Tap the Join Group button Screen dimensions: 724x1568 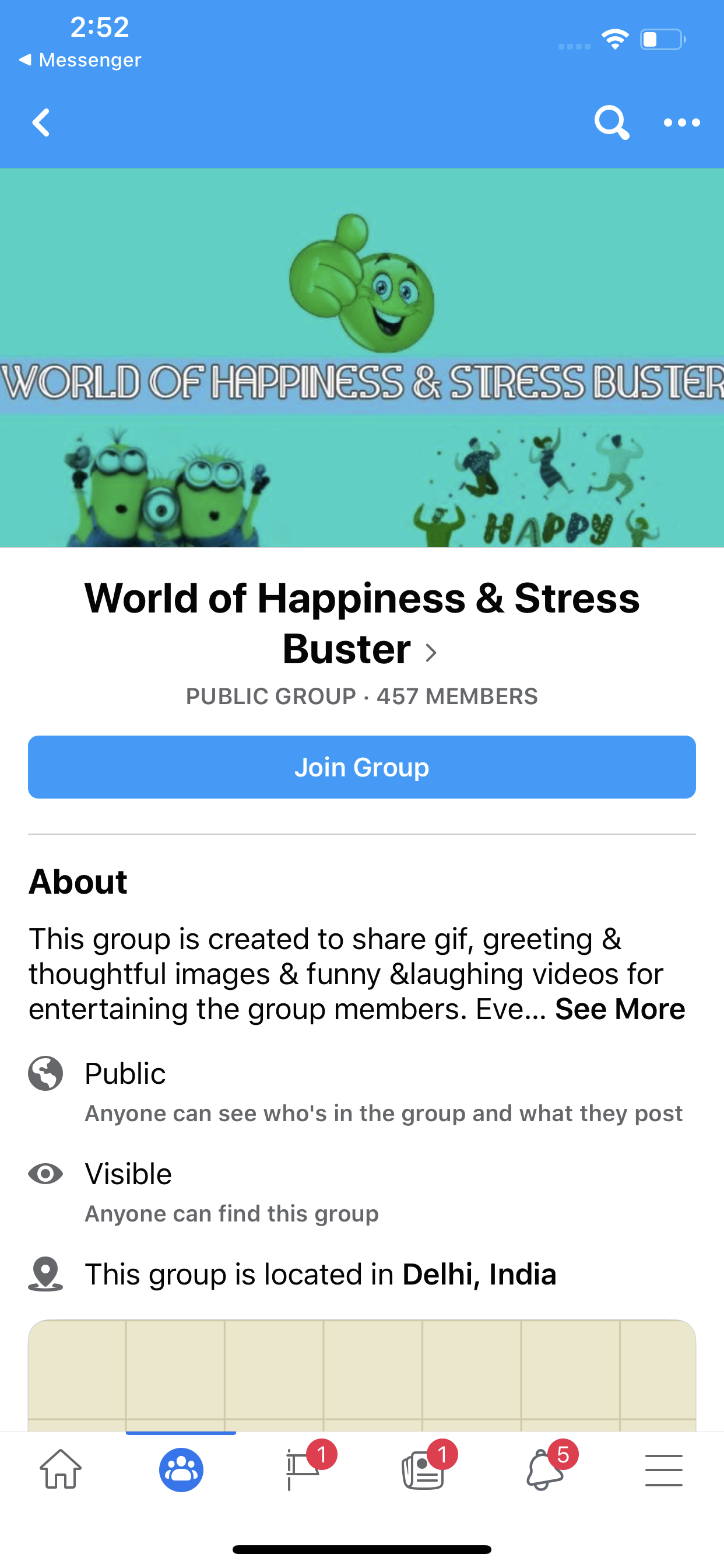pyautogui.click(x=362, y=767)
